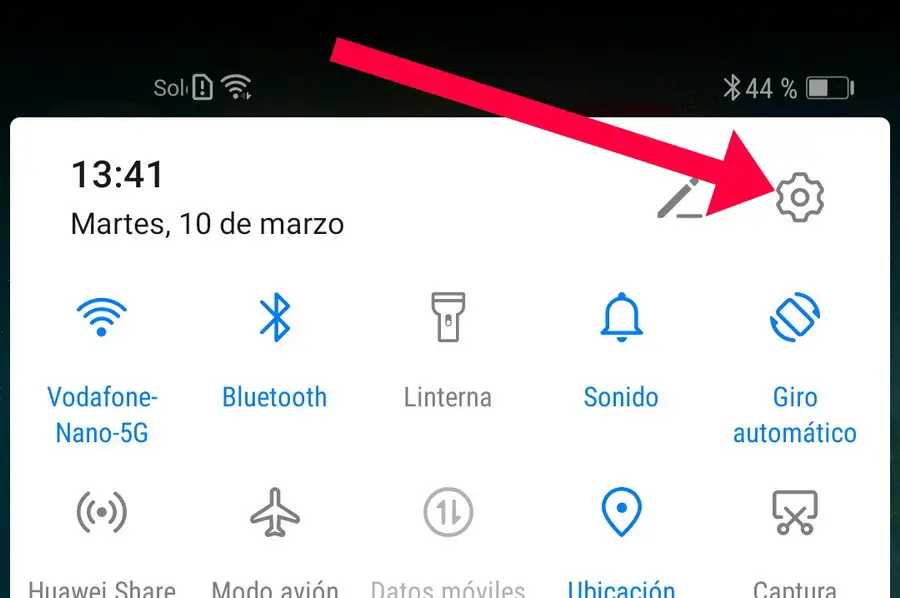Open settings via the gear icon
The image size is (900, 598).
point(799,196)
